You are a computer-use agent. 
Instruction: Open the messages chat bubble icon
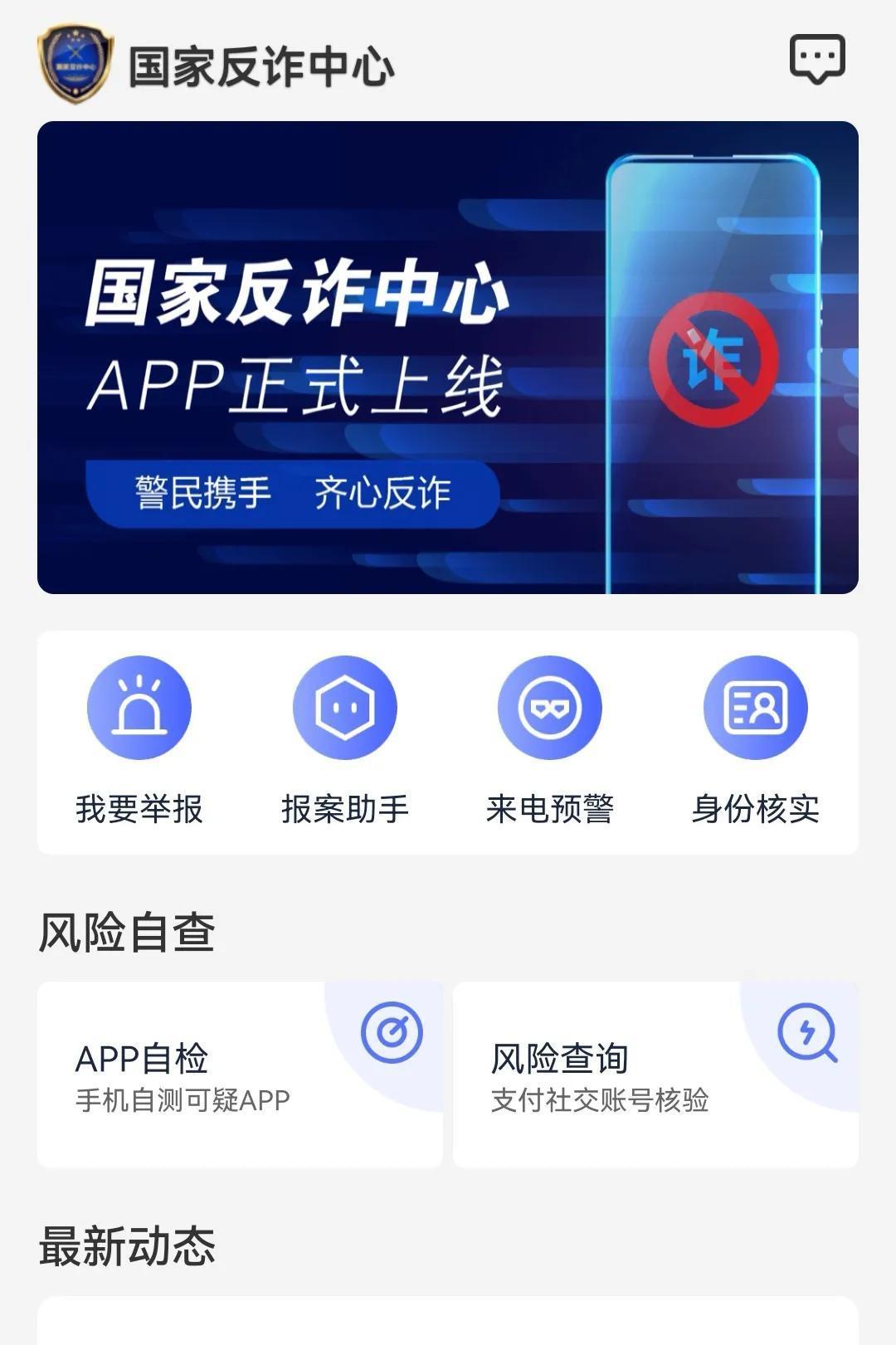(x=817, y=59)
